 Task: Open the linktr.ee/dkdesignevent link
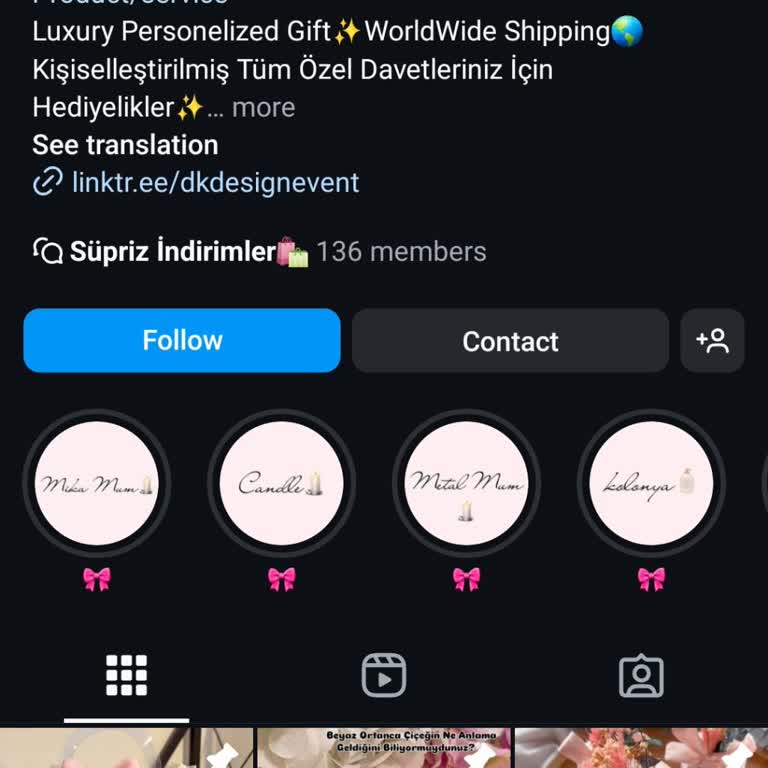click(x=215, y=182)
